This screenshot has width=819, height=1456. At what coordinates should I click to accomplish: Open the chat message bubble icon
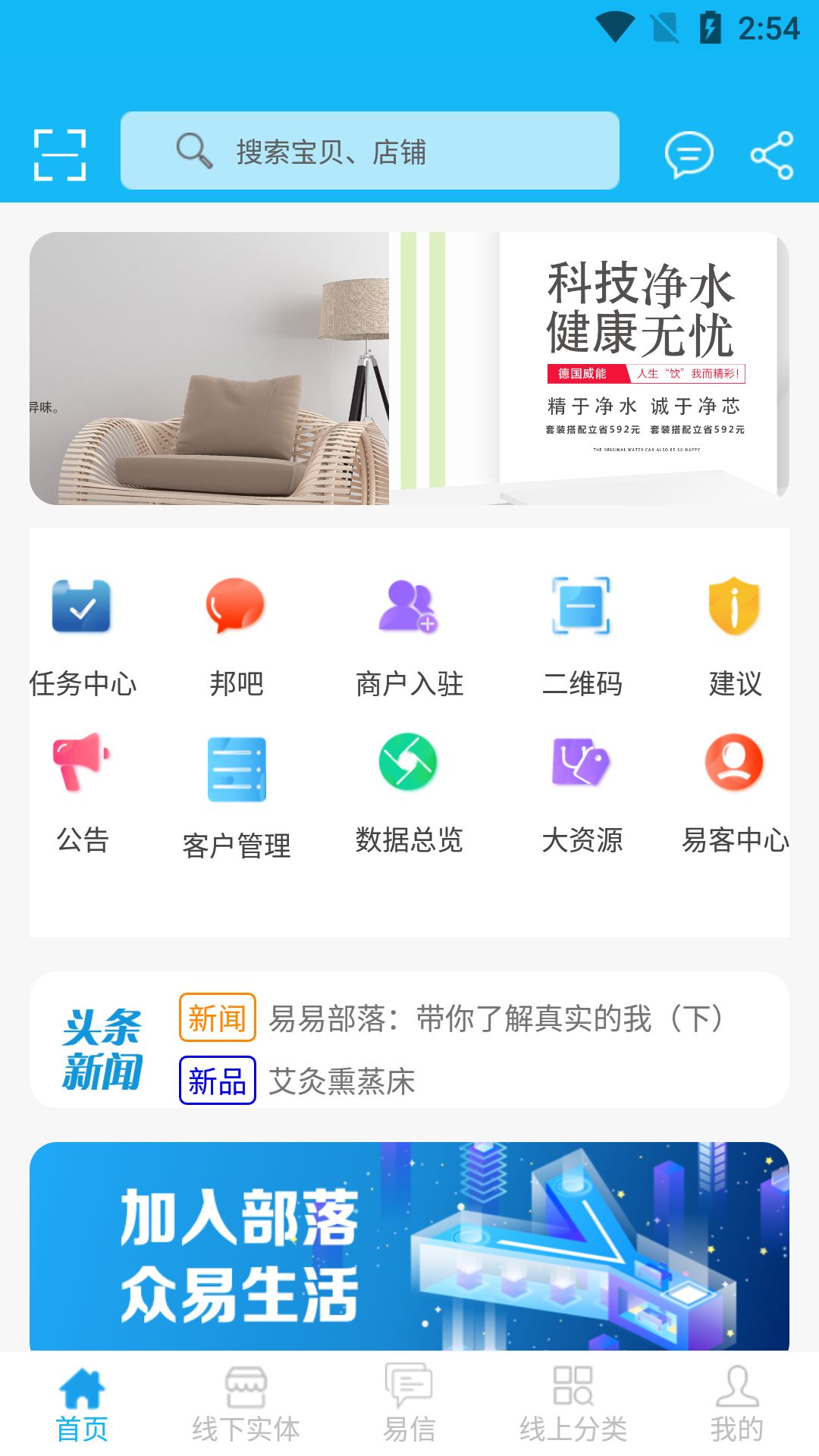pos(689,152)
